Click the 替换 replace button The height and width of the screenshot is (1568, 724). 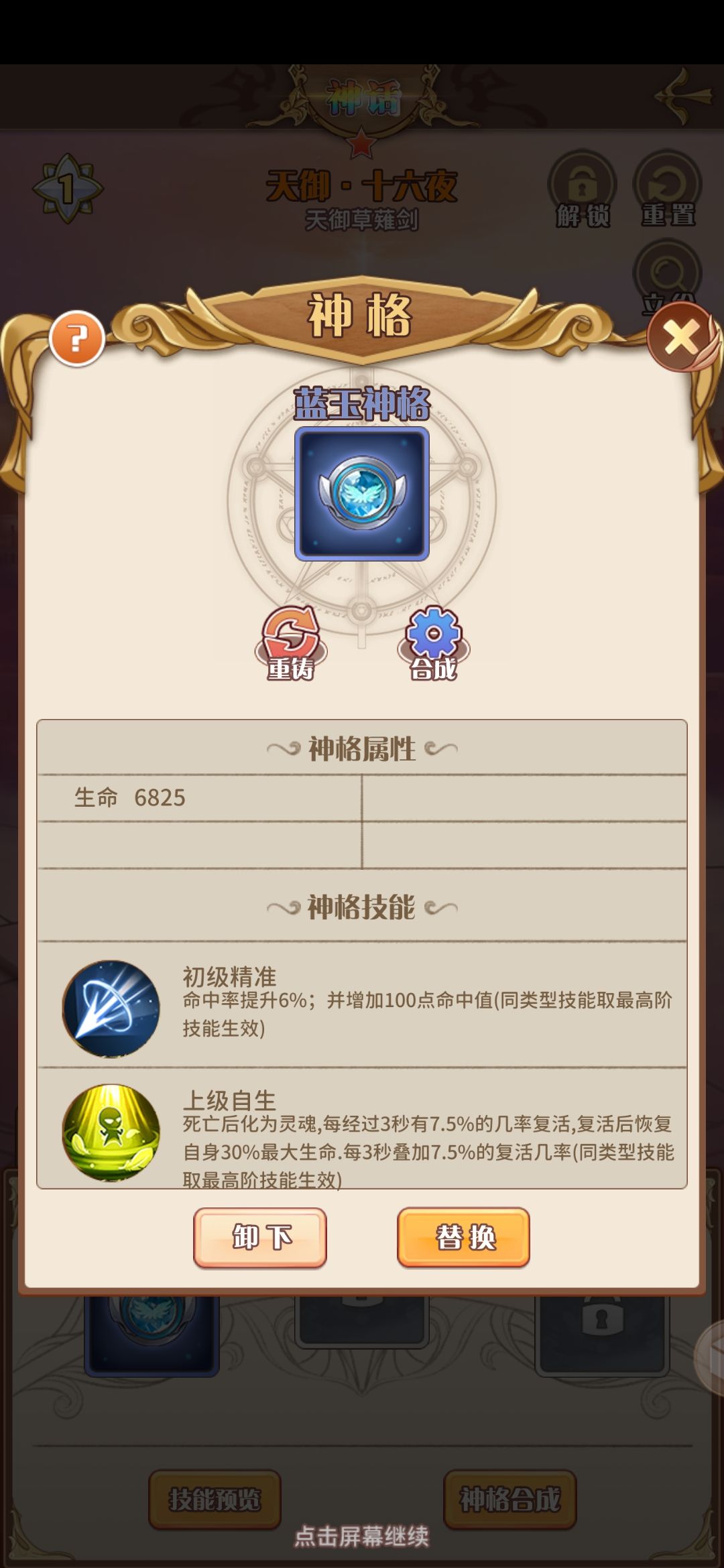(463, 1238)
